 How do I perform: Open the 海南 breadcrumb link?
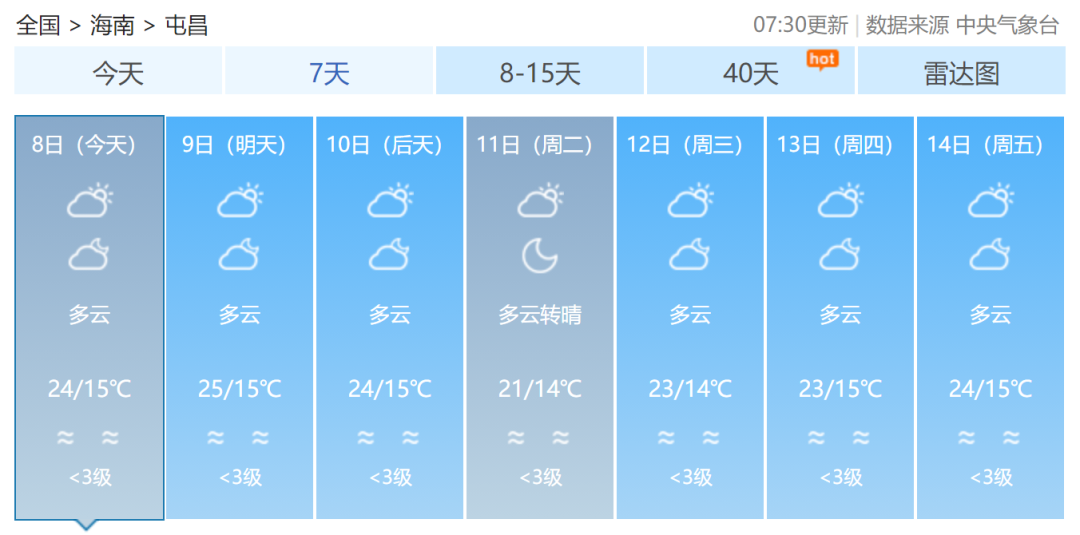[x=112, y=25]
